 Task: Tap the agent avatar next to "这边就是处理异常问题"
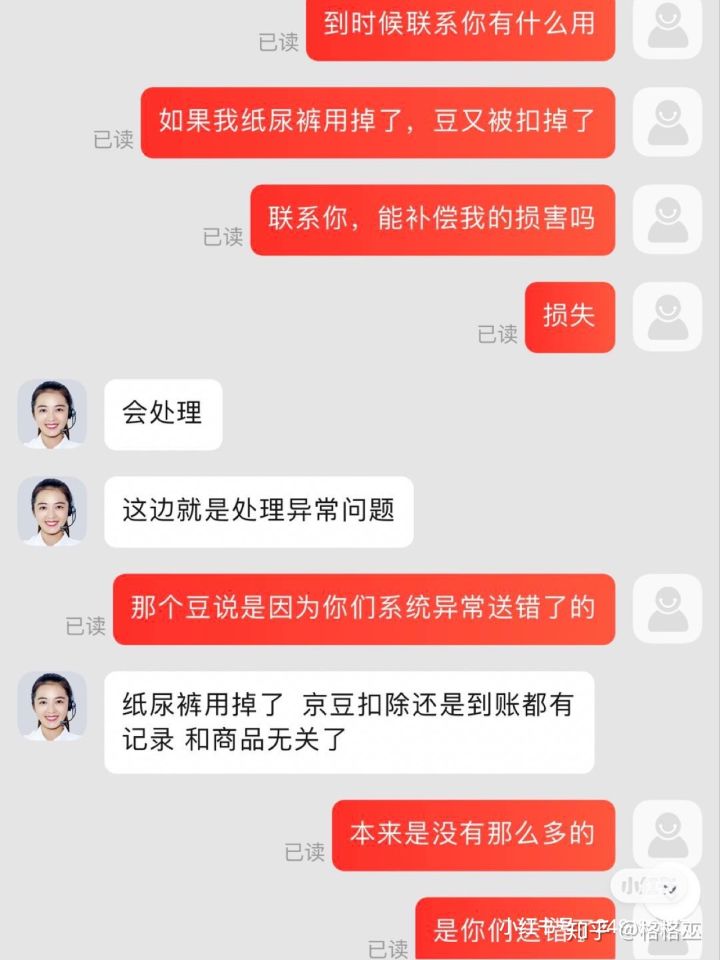52,510
